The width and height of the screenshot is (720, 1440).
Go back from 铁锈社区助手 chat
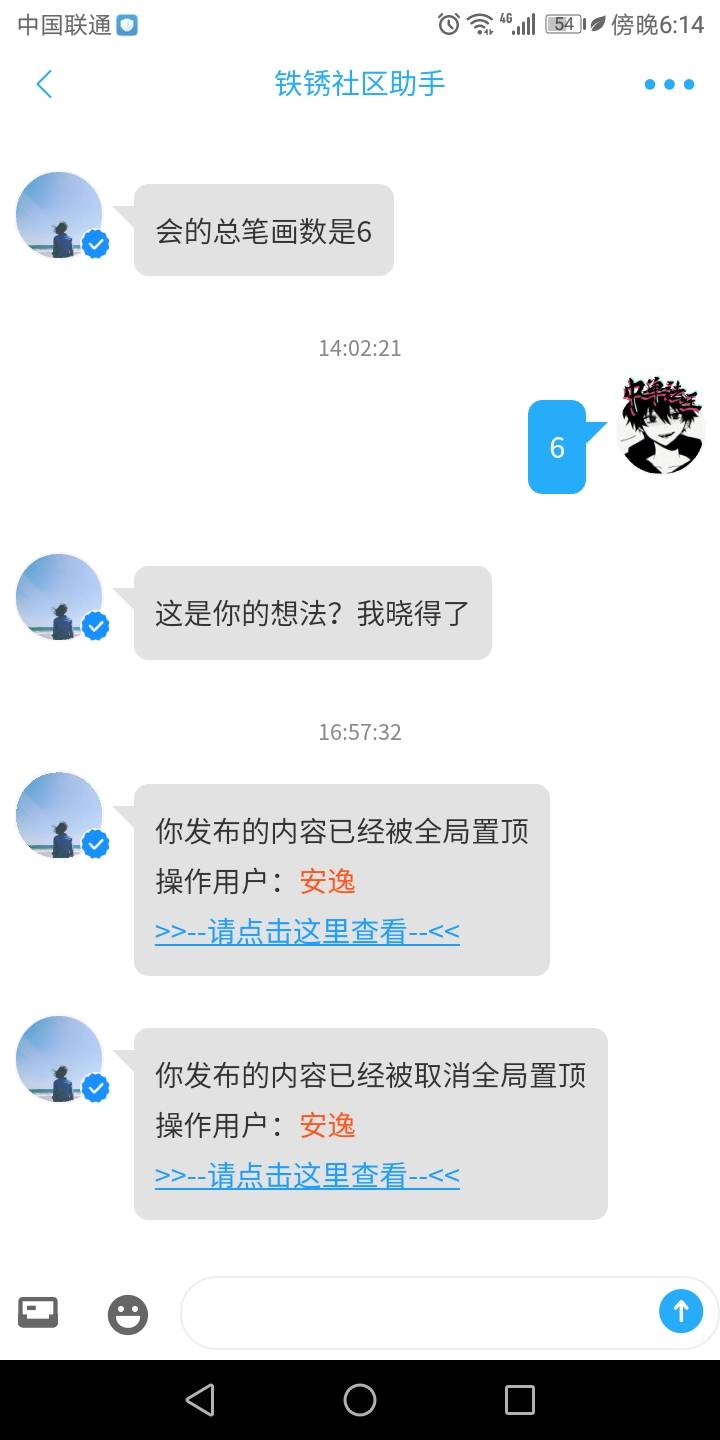[x=44, y=84]
